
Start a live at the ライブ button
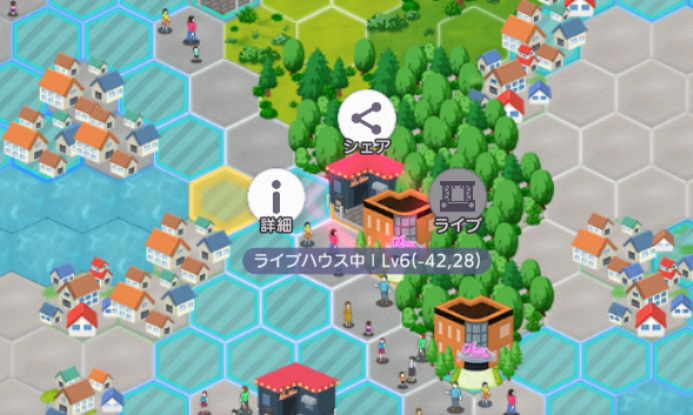point(458,196)
